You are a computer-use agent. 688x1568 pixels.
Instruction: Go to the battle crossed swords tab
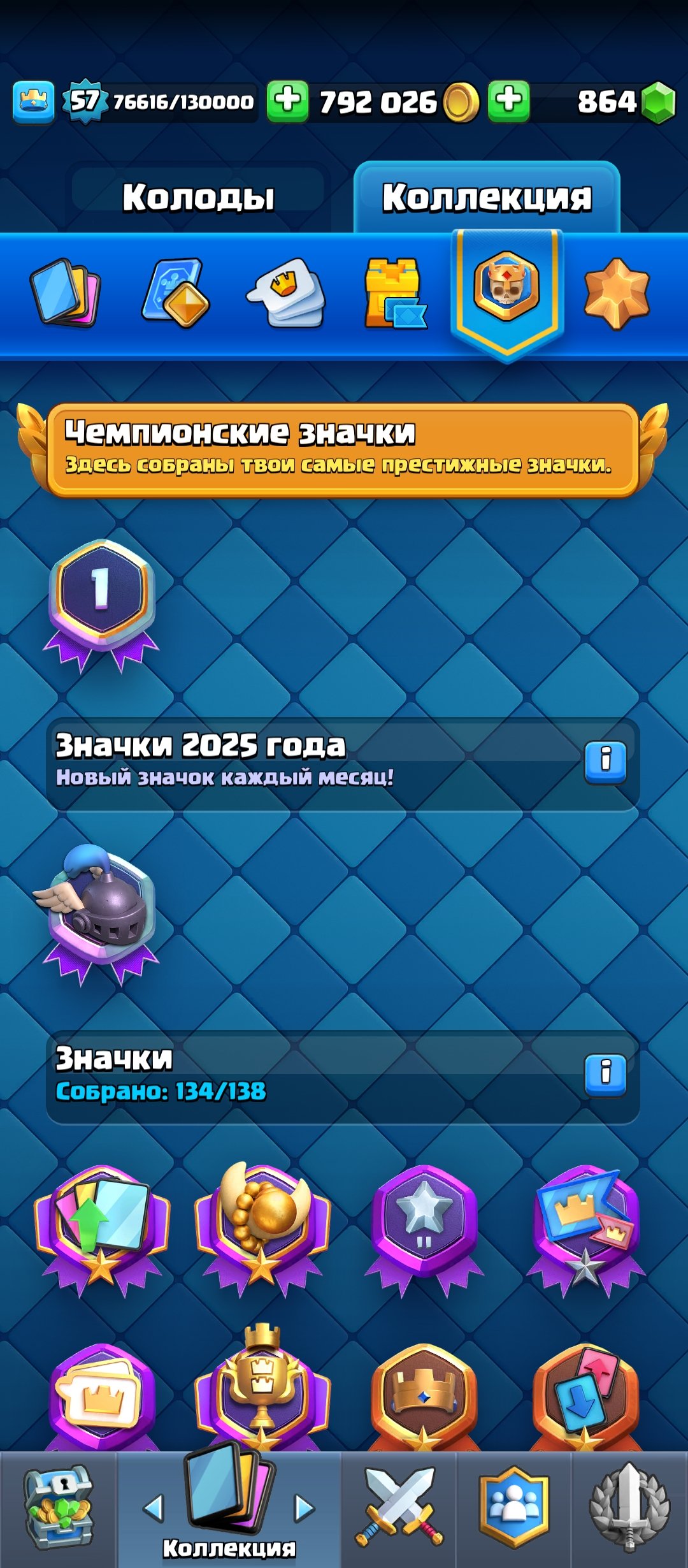point(399,1508)
